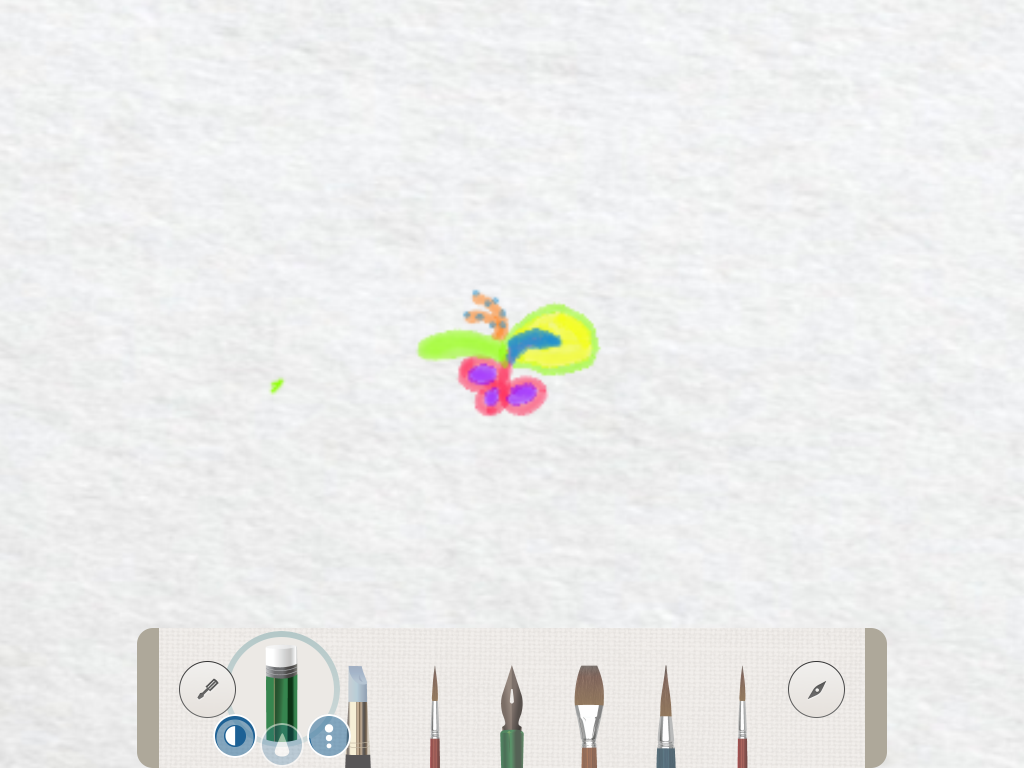
Task: Open the three-dot tool options
Action: (328, 736)
